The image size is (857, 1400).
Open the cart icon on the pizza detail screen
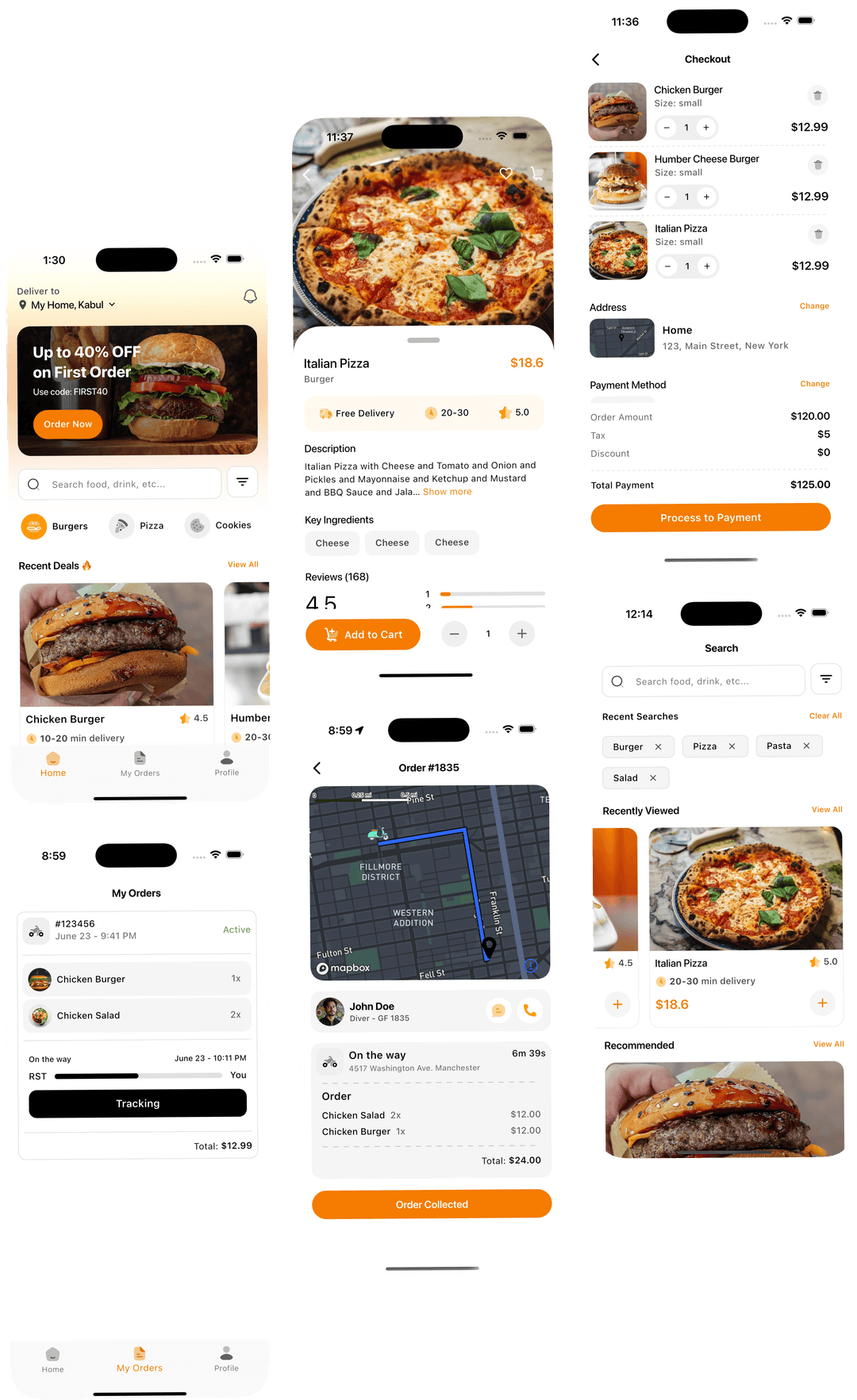pos(538,175)
